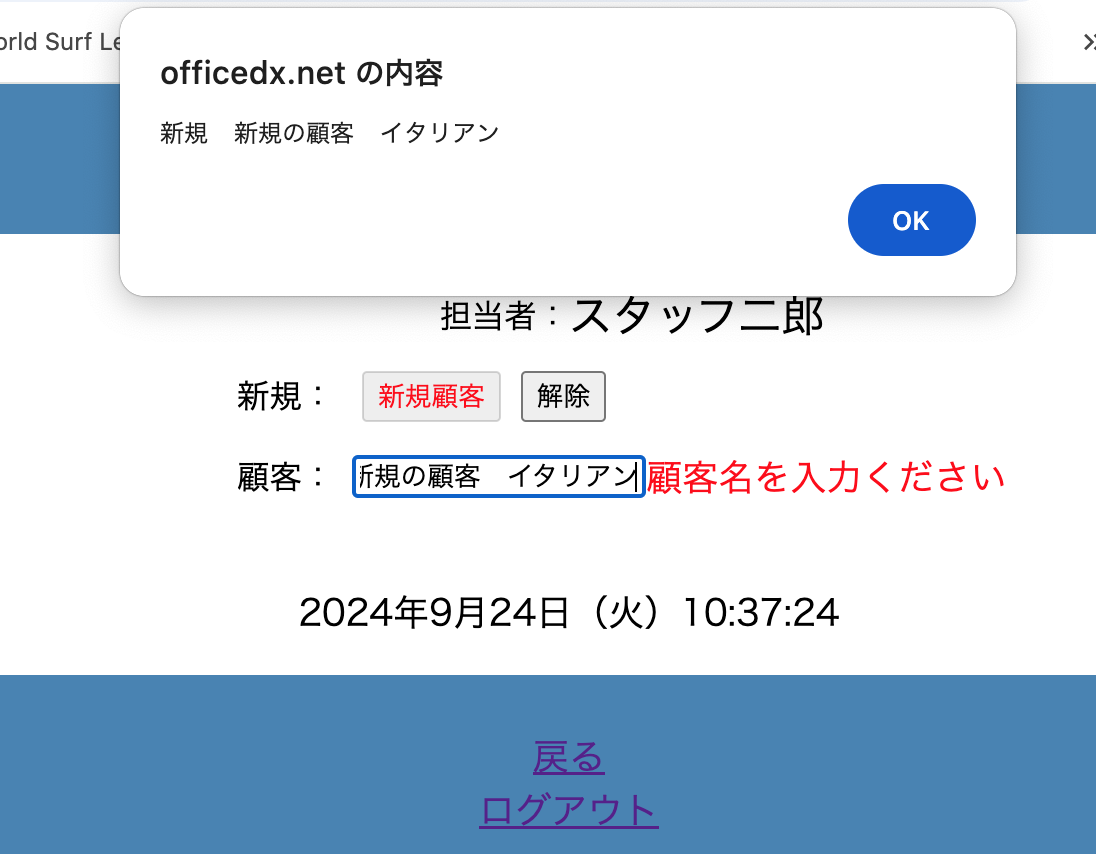Tap the ログアウト link
The image size is (1096, 854).
pyautogui.click(x=568, y=810)
